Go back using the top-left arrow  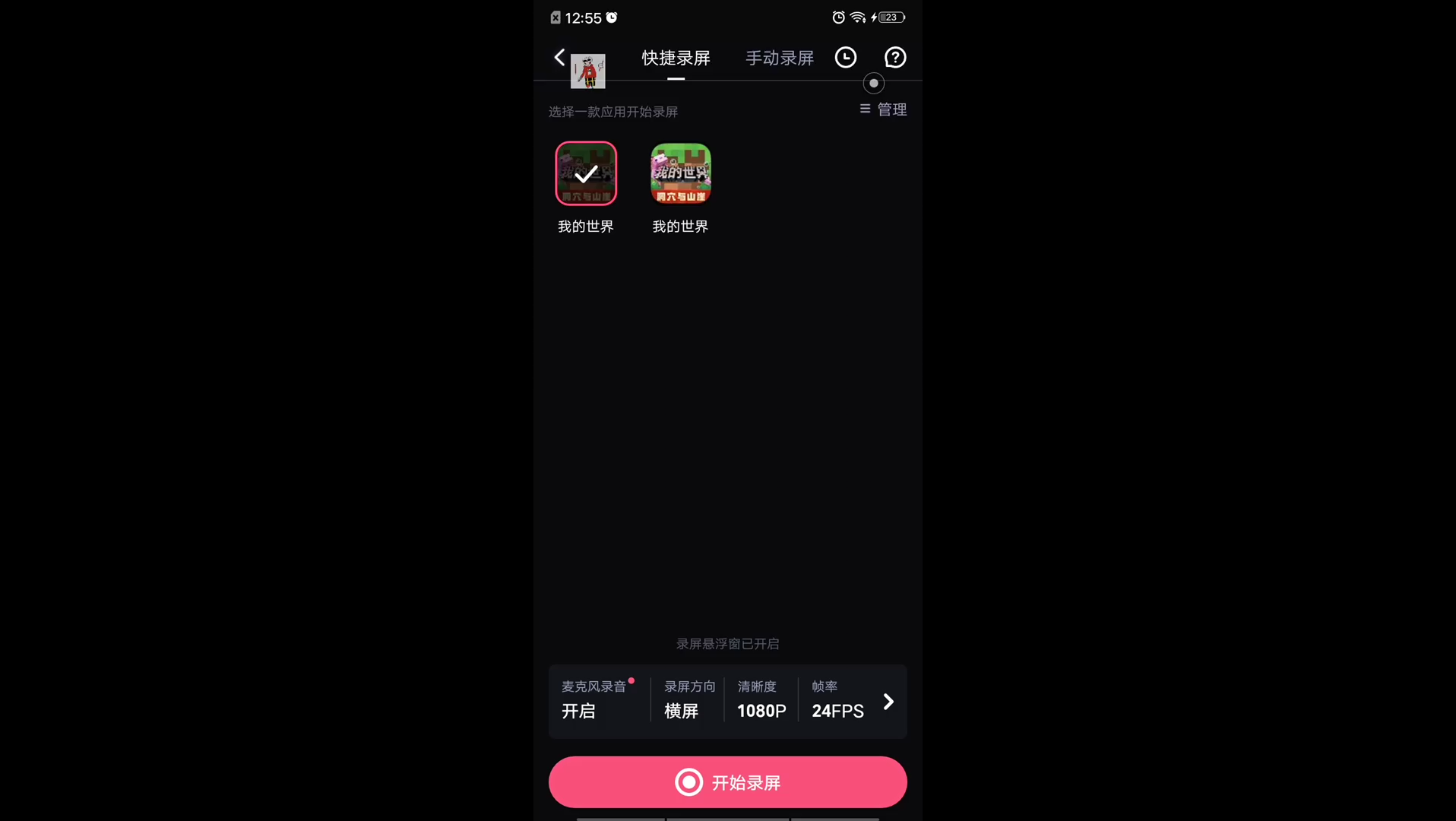[560, 58]
